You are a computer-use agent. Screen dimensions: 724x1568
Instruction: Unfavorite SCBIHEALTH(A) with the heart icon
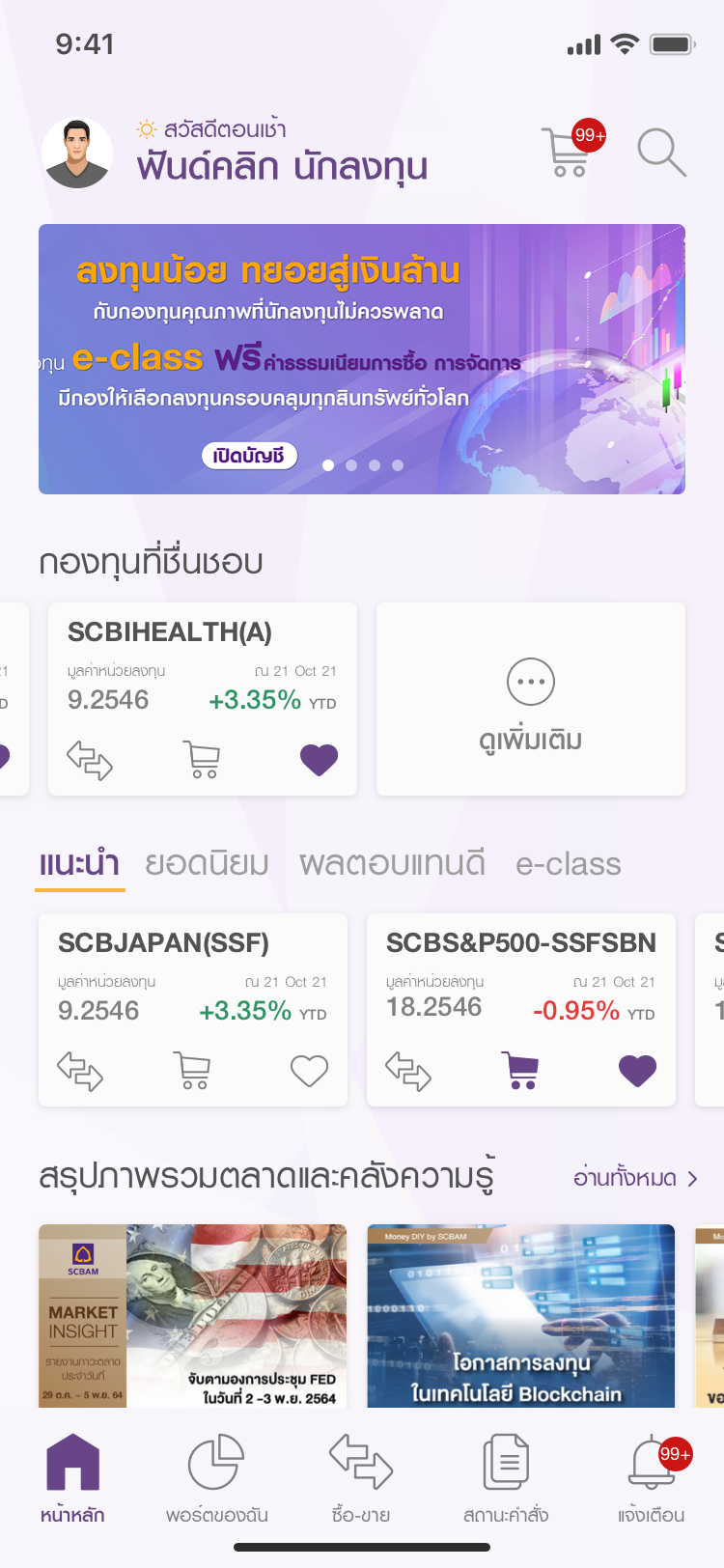[x=319, y=760]
